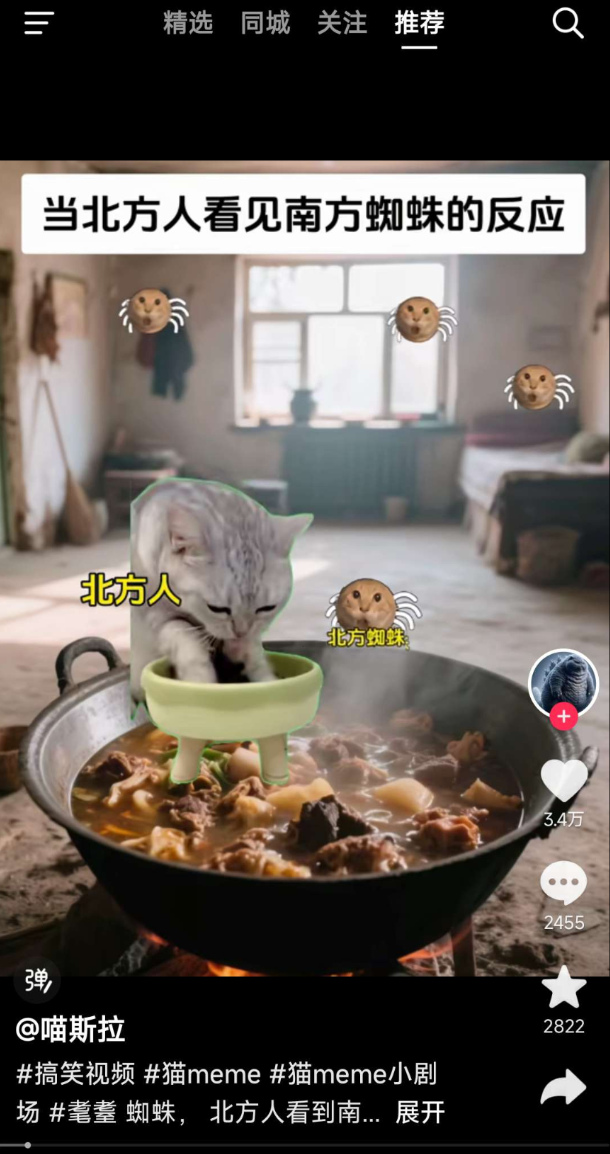The width and height of the screenshot is (610, 1154).
Task: Switch to the 同城 tab
Action: 265,23
